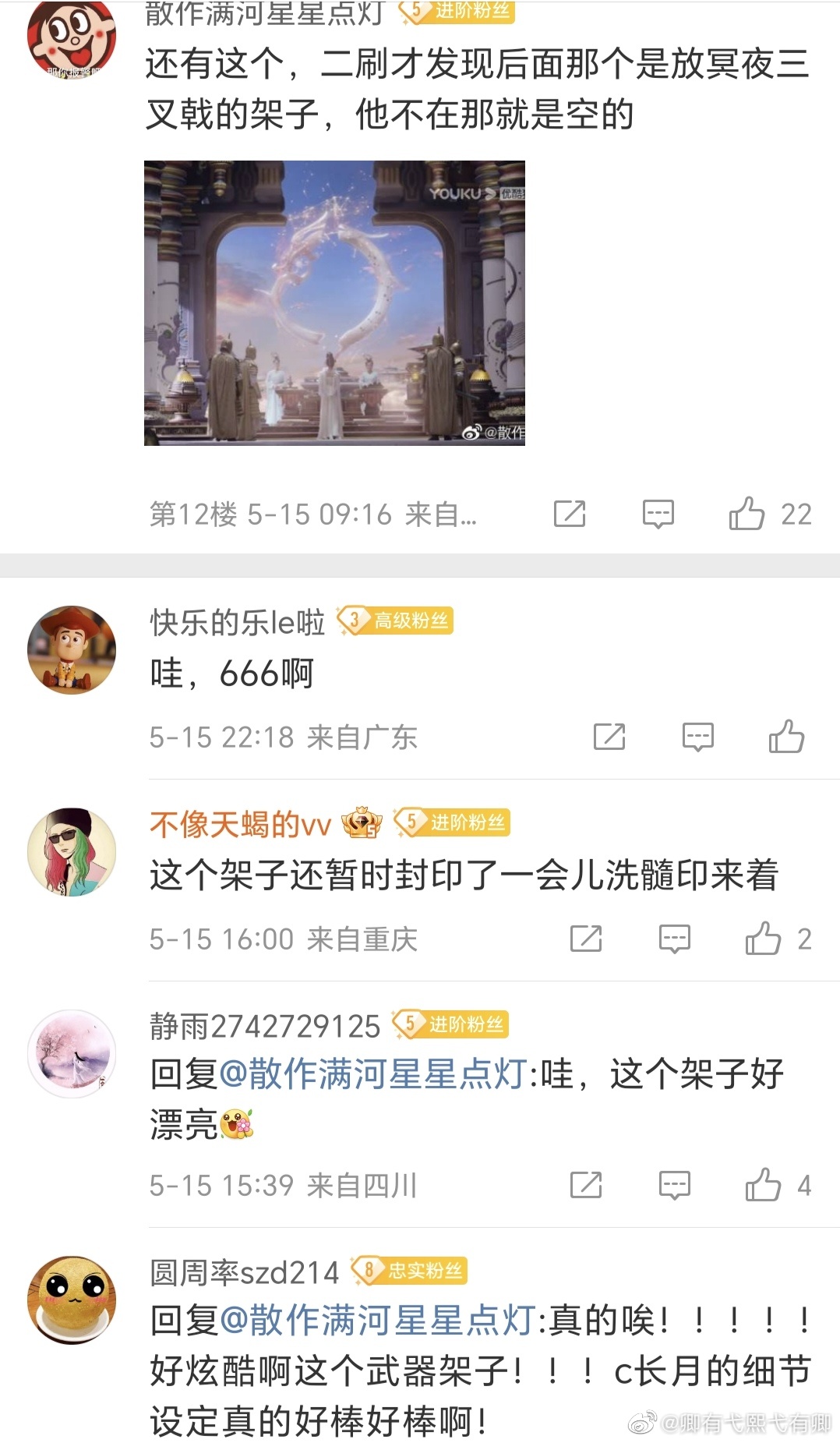Like 不像天蝎的vv's comment

778,939
